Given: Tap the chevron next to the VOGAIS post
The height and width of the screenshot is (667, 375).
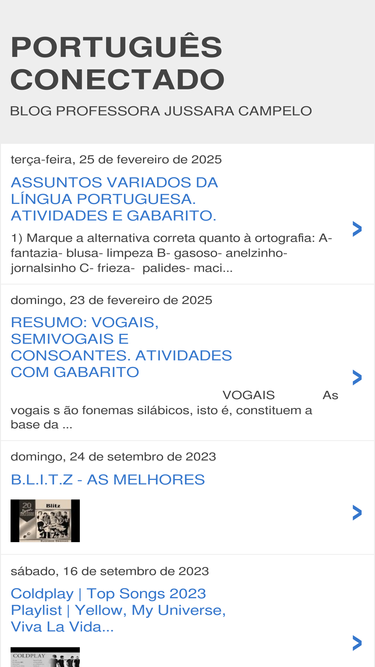Looking at the screenshot, I should click(x=357, y=377).
